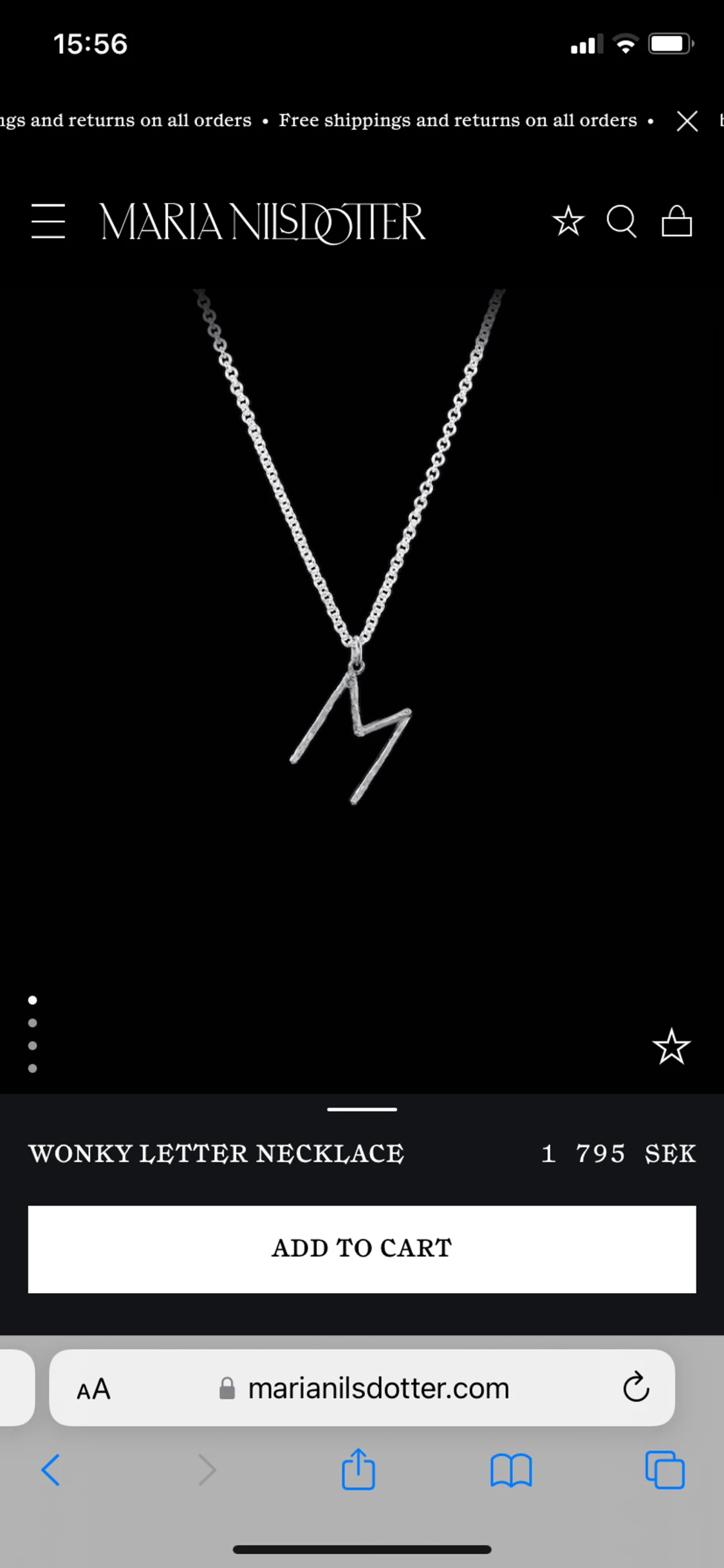724x1568 pixels.
Task: Save this necklace to wishlist
Action: pos(671,1046)
